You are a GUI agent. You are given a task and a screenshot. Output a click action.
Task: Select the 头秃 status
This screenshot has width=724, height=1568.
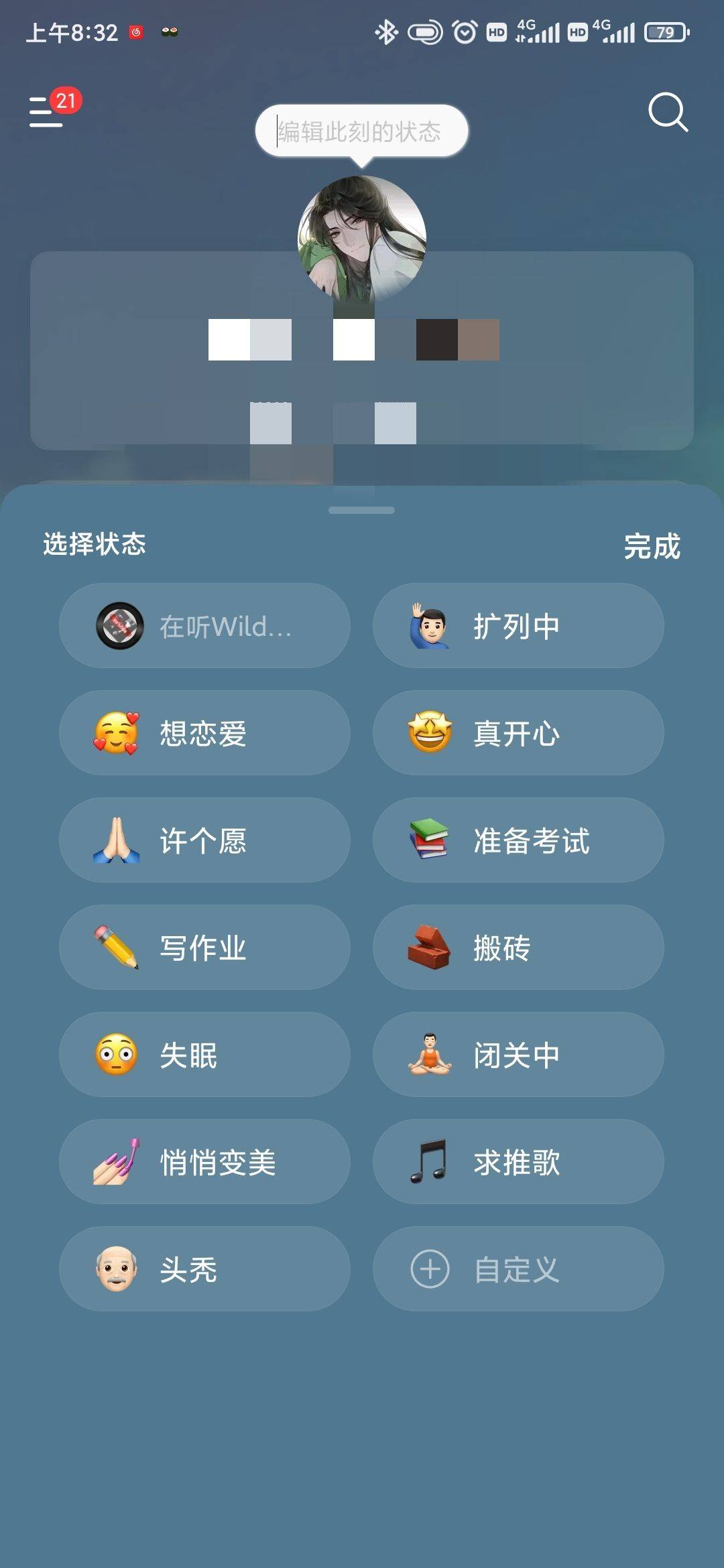[204, 1269]
